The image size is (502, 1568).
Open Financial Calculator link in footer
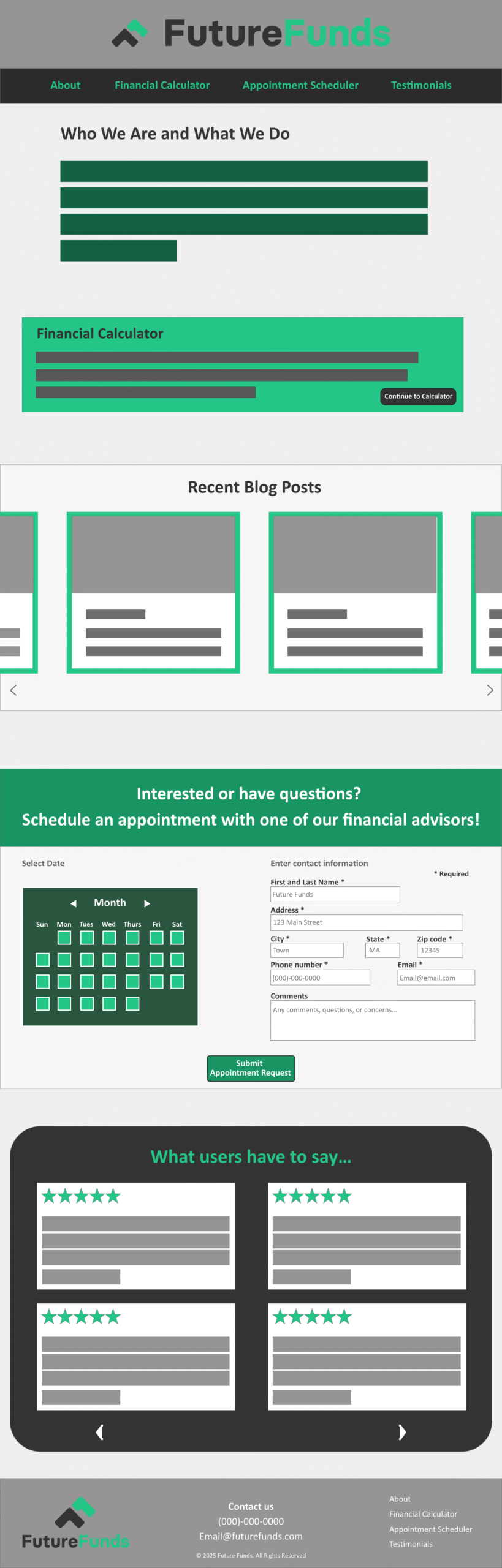423,1514
